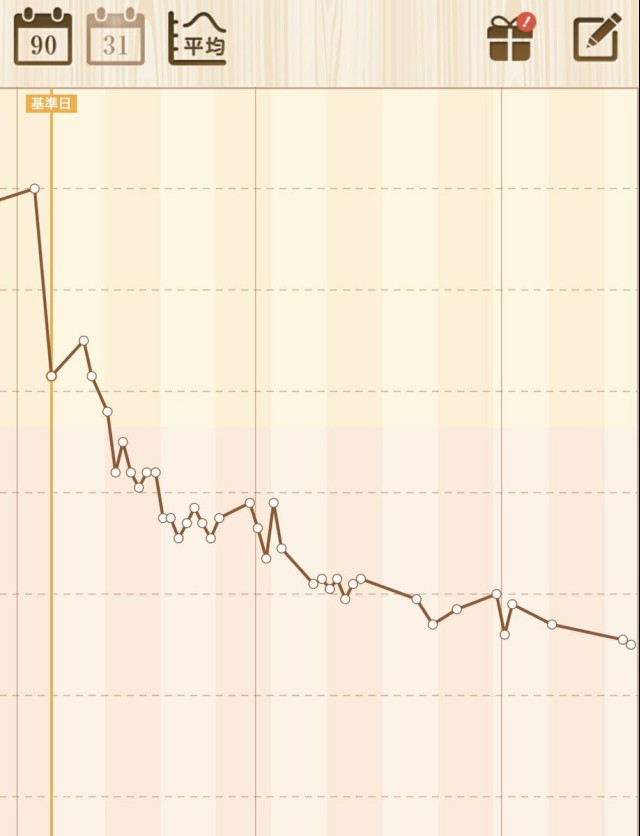Switch to the 31-day graph view
The height and width of the screenshot is (836, 640).
click(x=115, y=38)
